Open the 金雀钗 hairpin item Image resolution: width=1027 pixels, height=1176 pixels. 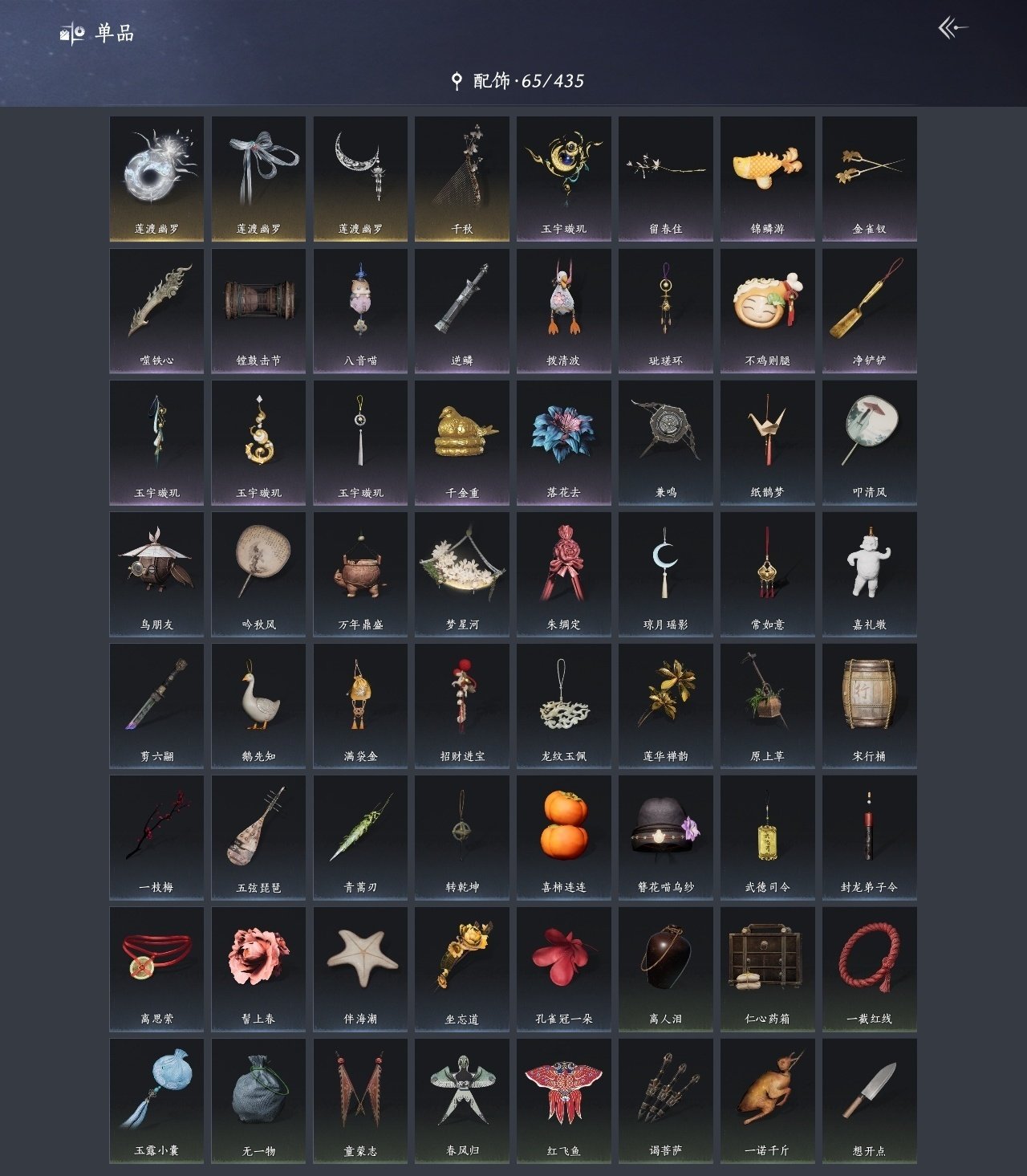pyautogui.click(x=869, y=178)
